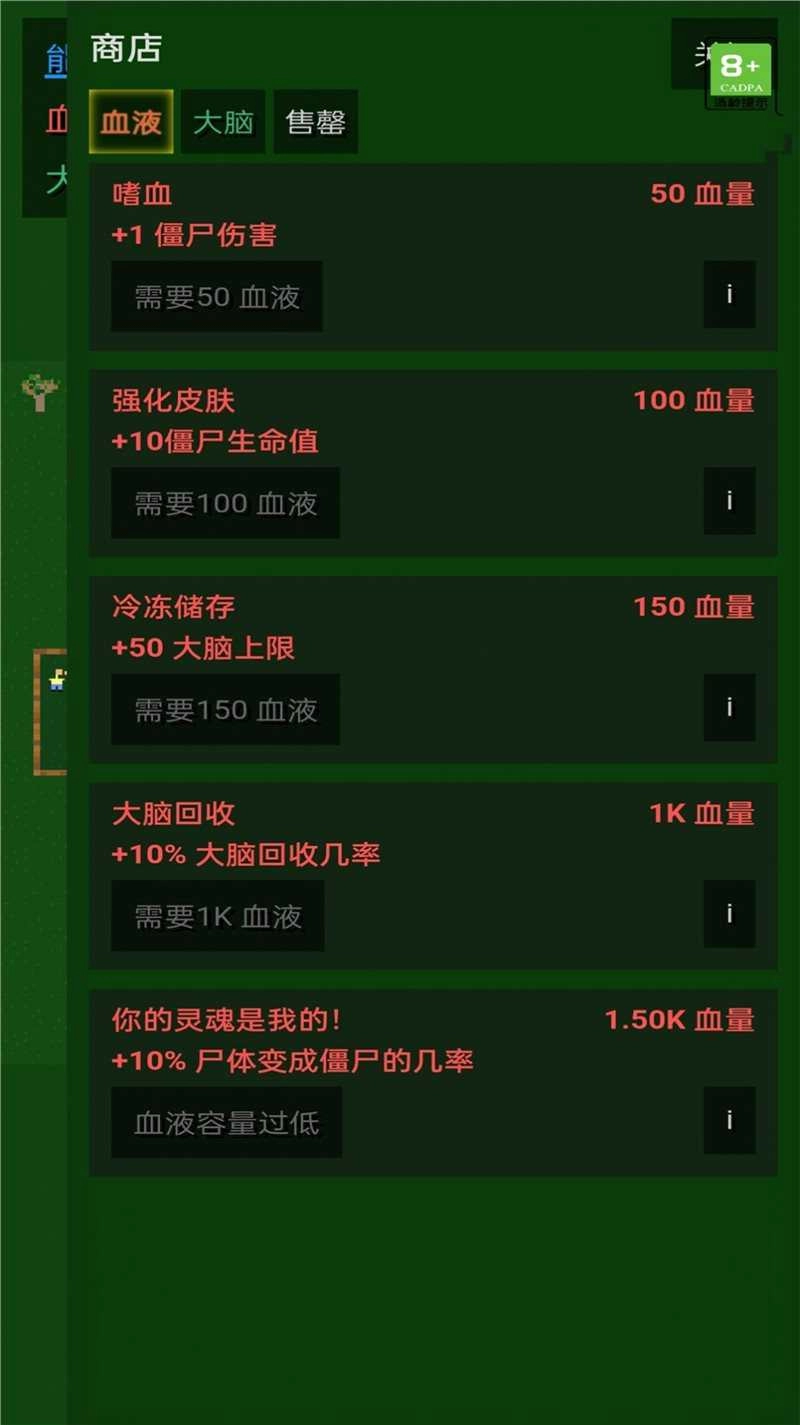Buy 强化皮肤 with the 需要100 血液 button
800x1425 pixels.
pyautogui.click(x=225, y=503)
